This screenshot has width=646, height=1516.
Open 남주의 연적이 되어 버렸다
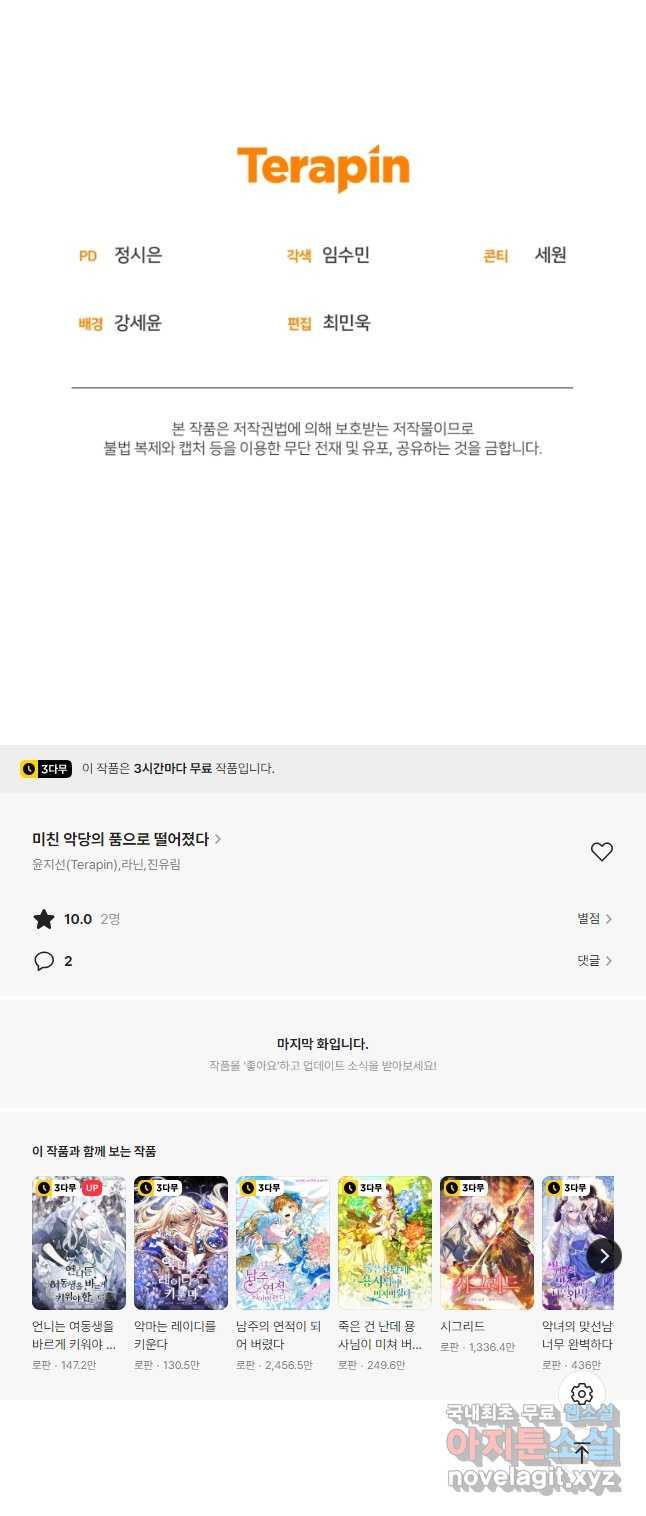click(283, 1243)
